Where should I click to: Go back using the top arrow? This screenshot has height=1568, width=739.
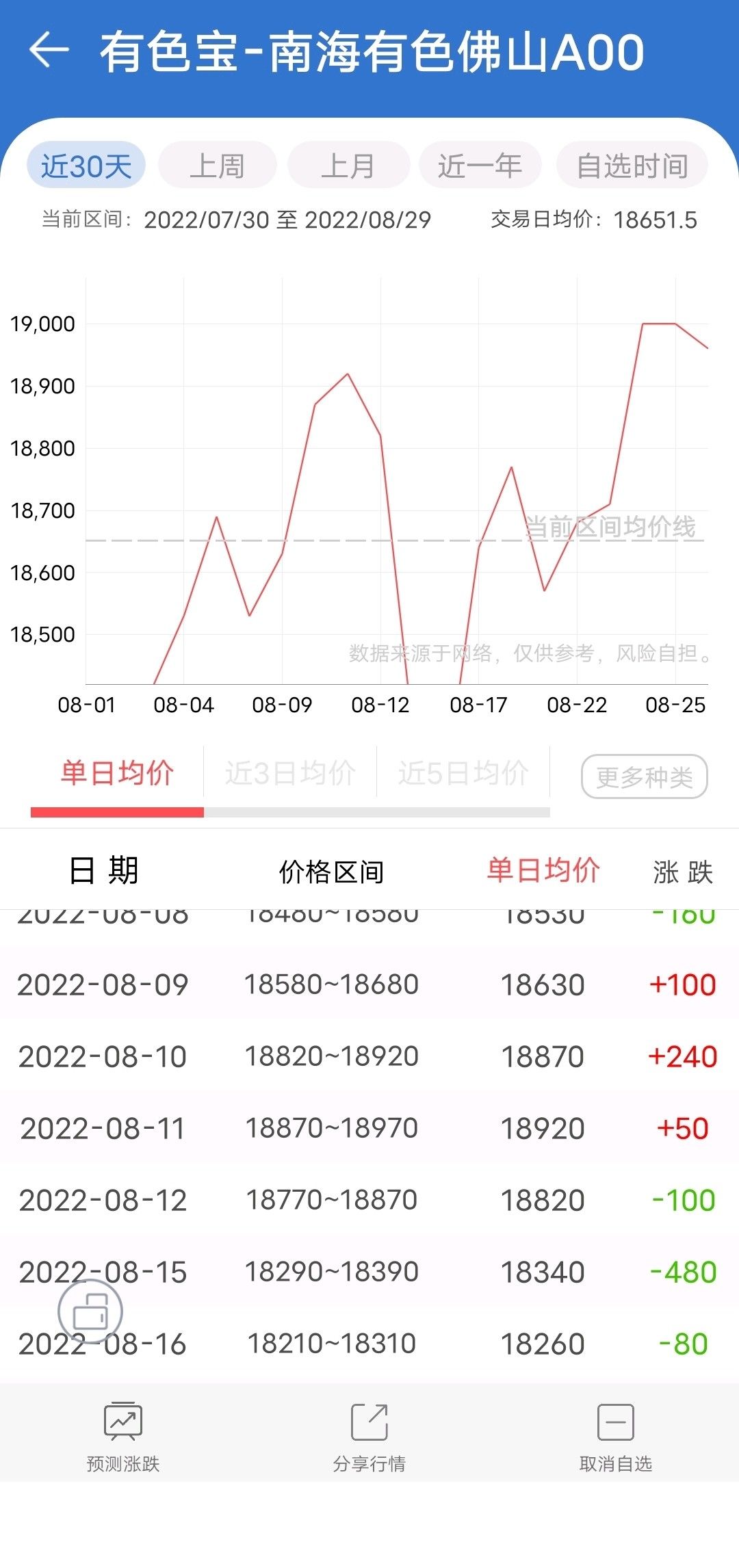point(49,51)
